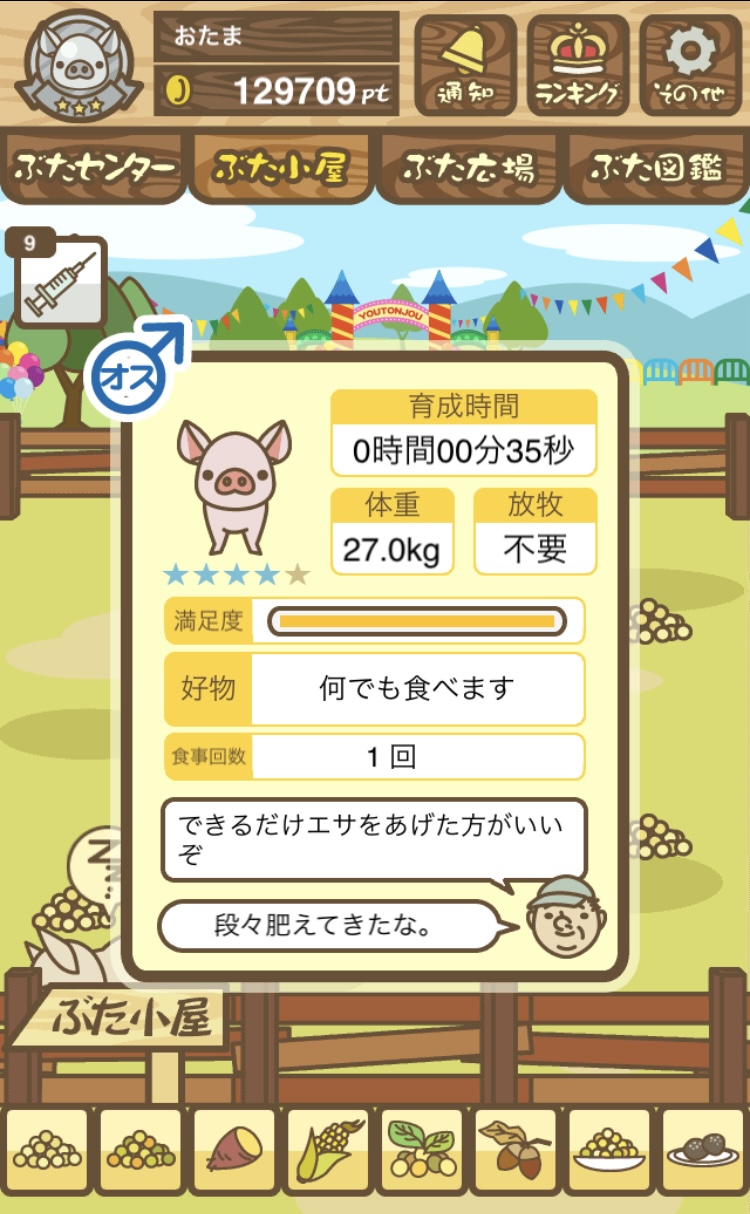The height and width of the screenshot is (1214, 750).
Task: Choose the acorn feed
Action: pos(515,1150)
